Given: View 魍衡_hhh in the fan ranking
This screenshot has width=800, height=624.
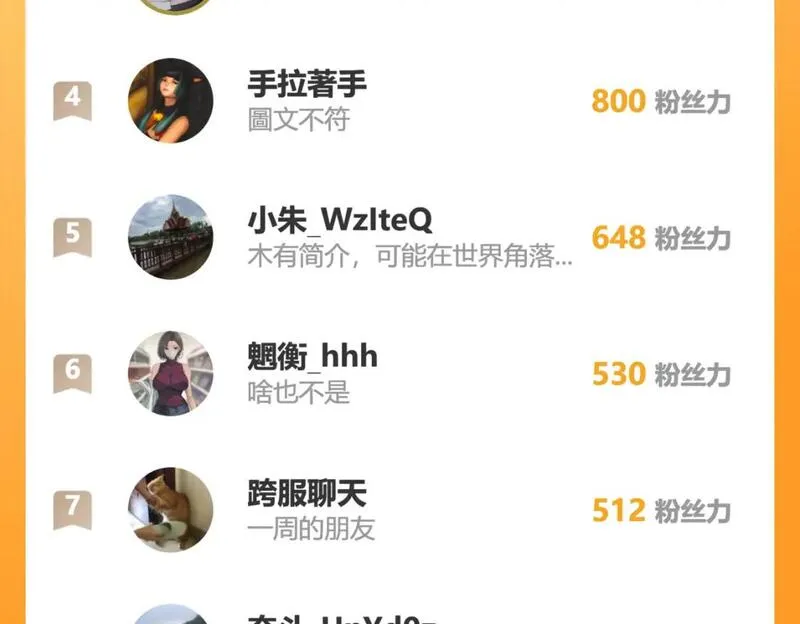Looking at the screenshot, I should tap(400, 374).
